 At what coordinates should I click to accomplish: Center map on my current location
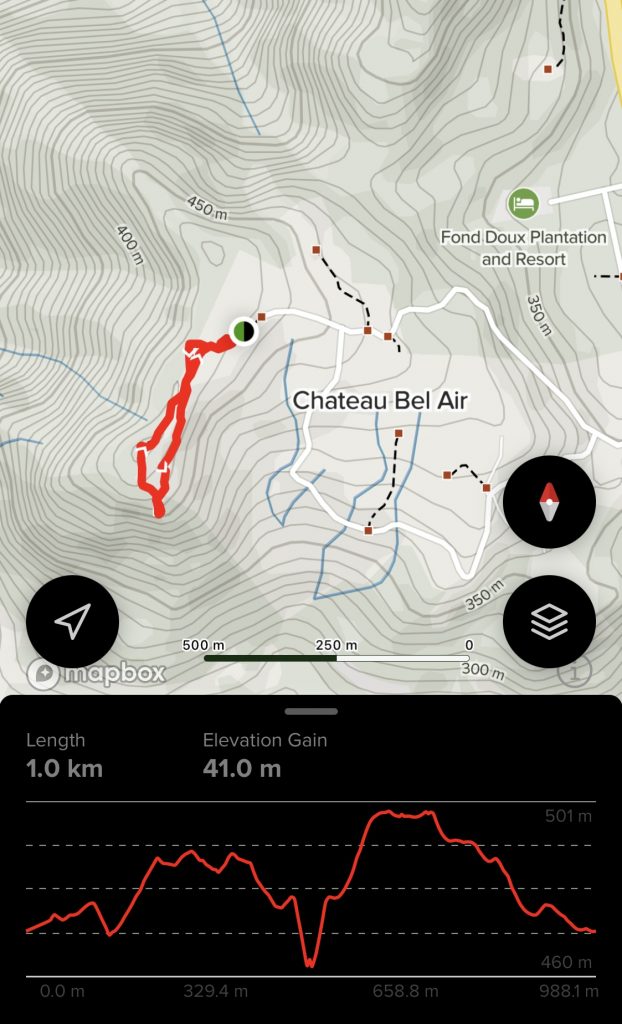coord(72,621)
